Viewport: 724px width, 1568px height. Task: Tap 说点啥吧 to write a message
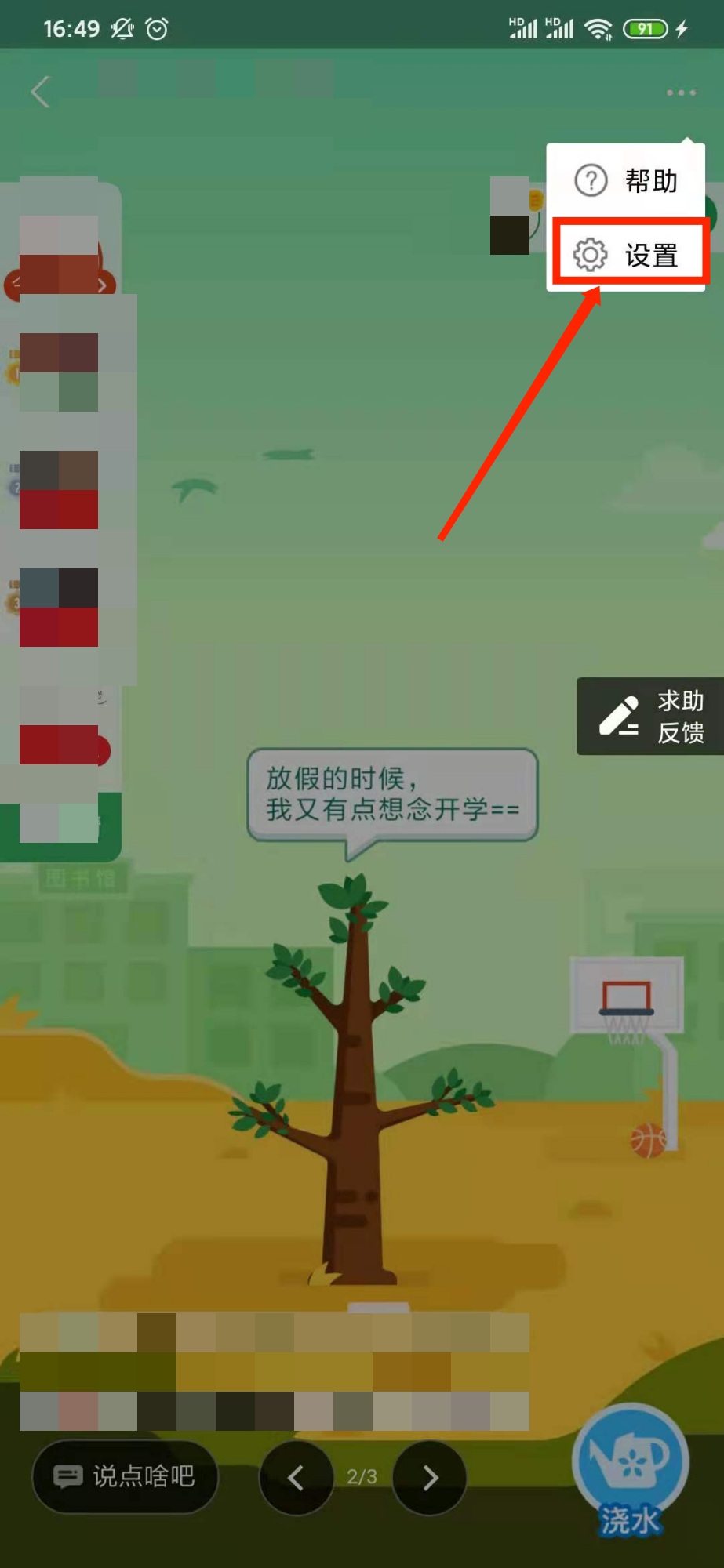tap(126, 1476)
